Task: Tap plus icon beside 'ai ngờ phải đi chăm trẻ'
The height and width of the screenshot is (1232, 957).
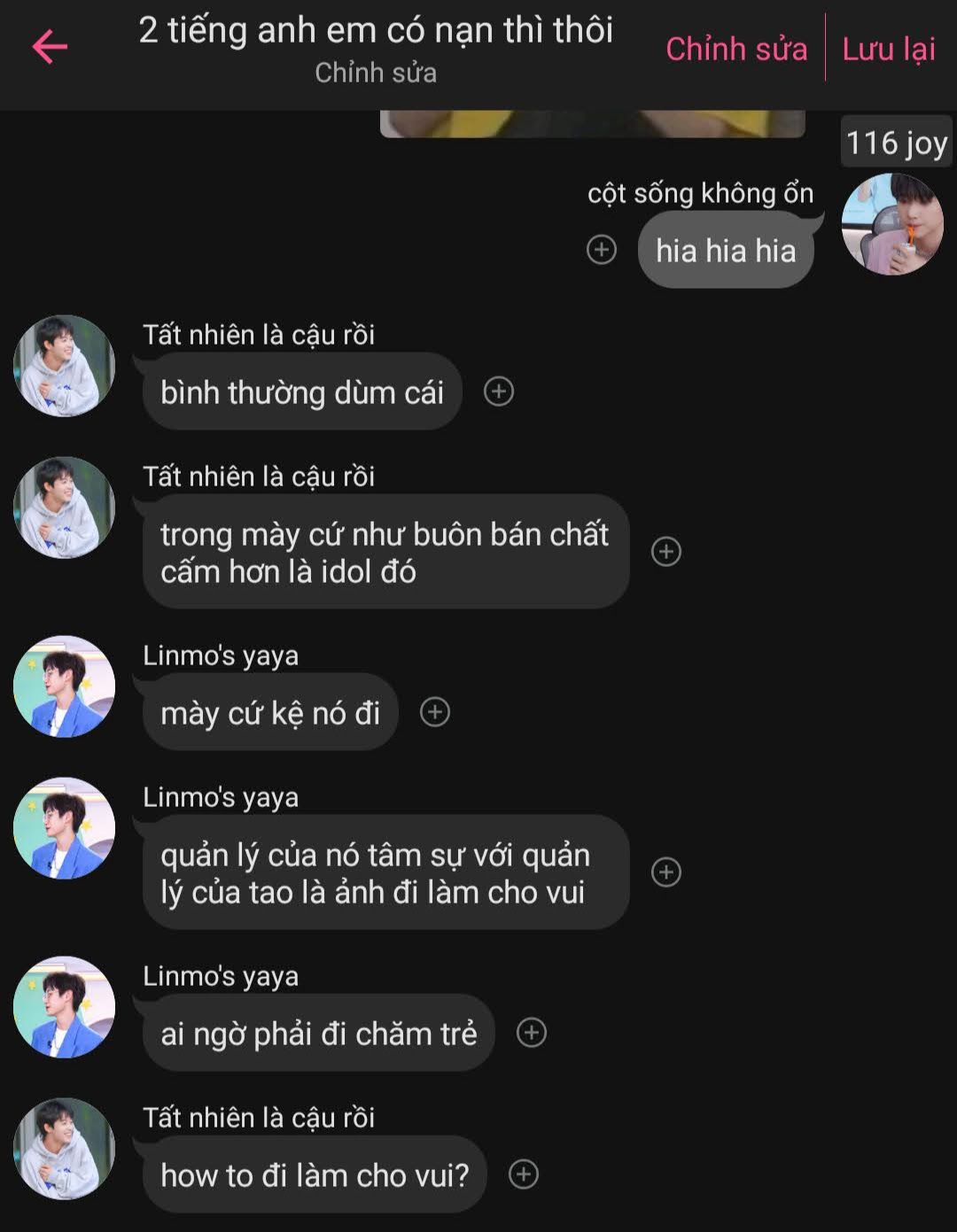Action: (532, 1033)
